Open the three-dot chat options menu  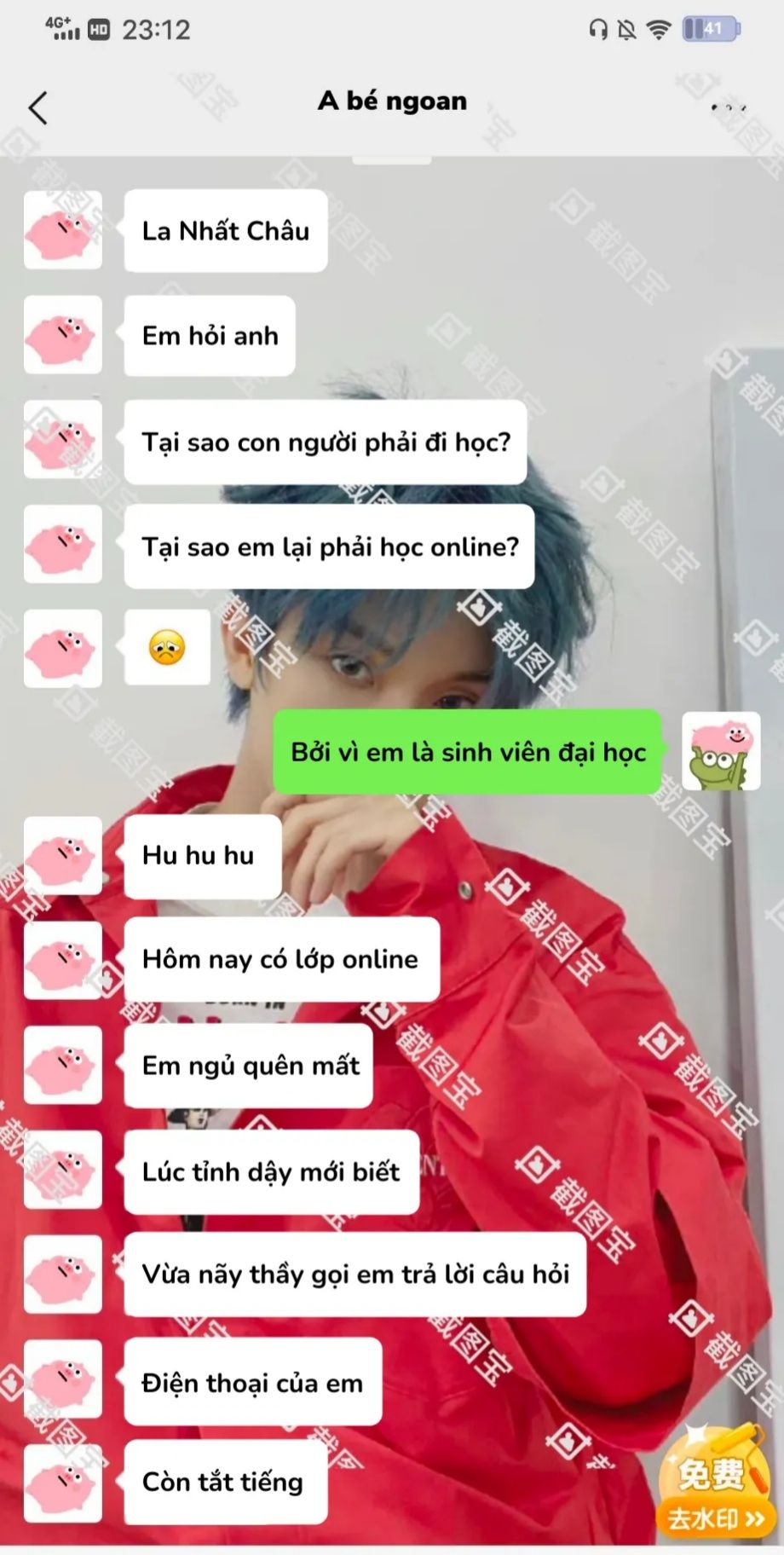coord(729,107)
